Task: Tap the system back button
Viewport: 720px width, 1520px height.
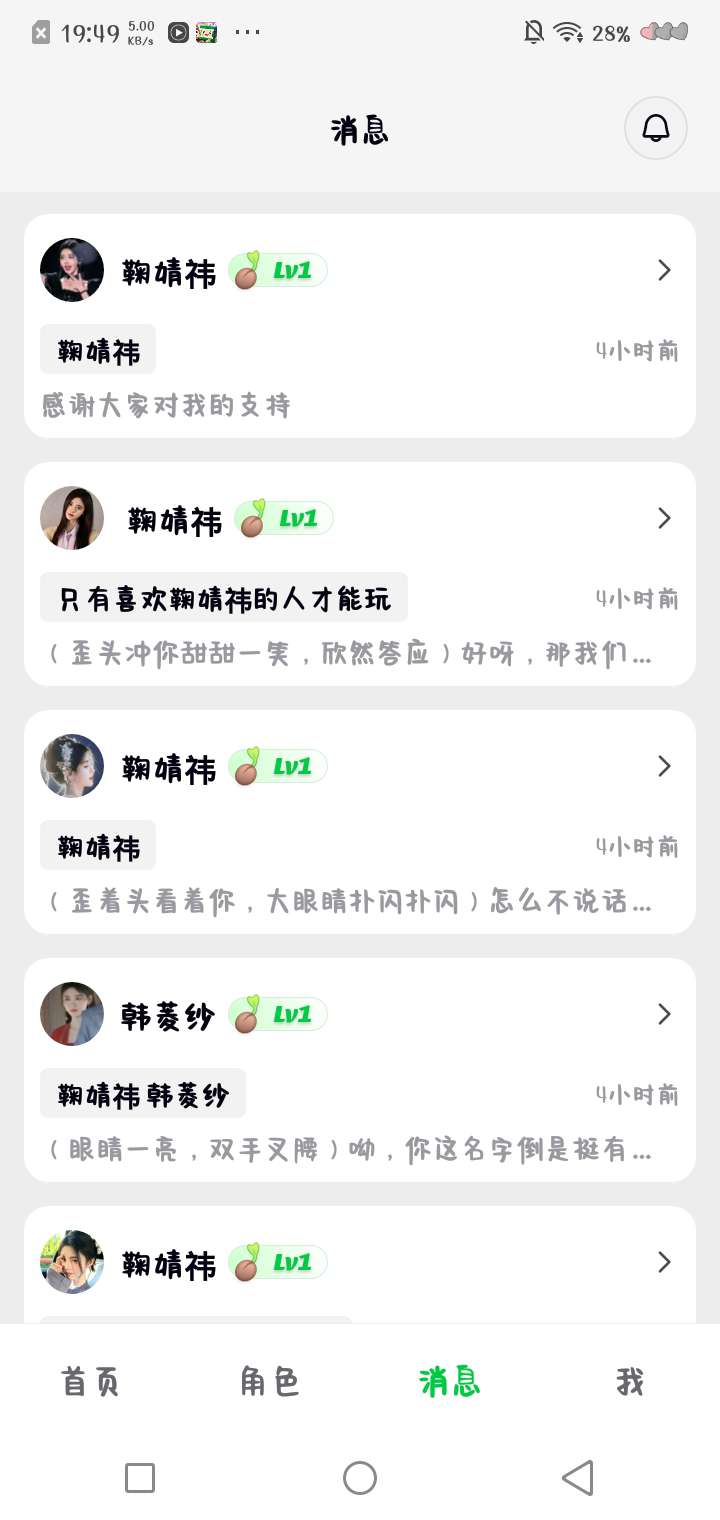Action: (578, 1478)
